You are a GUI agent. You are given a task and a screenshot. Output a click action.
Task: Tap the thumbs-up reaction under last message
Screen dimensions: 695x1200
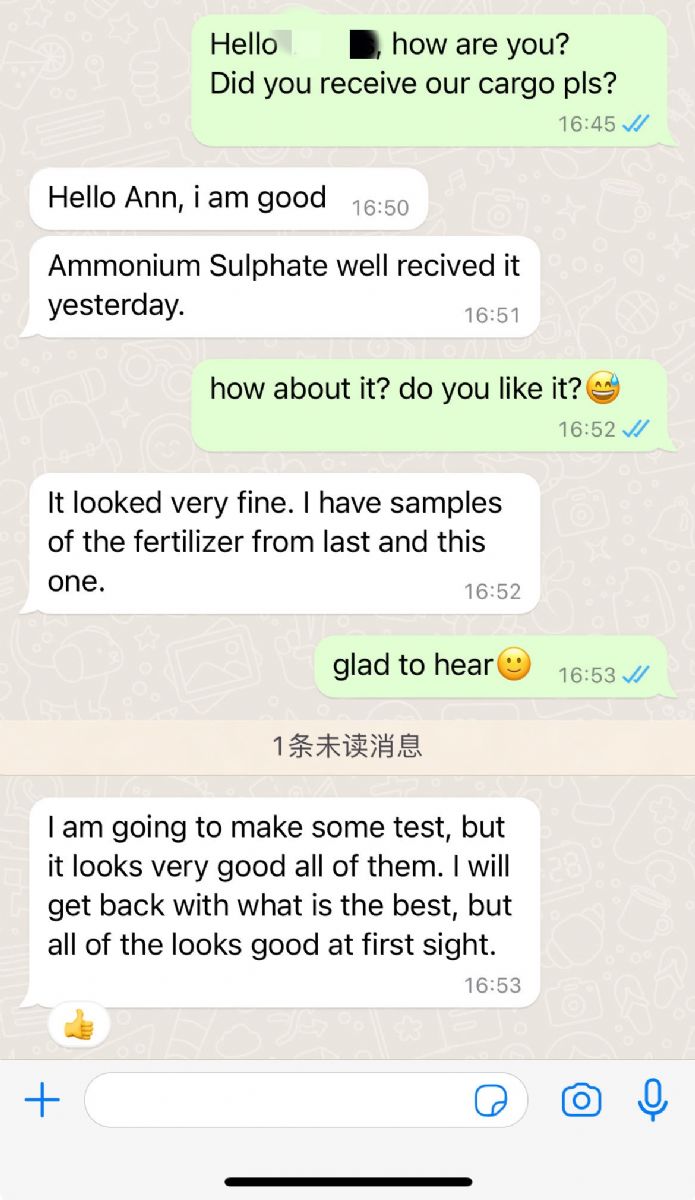click(x=79, y=1024)
